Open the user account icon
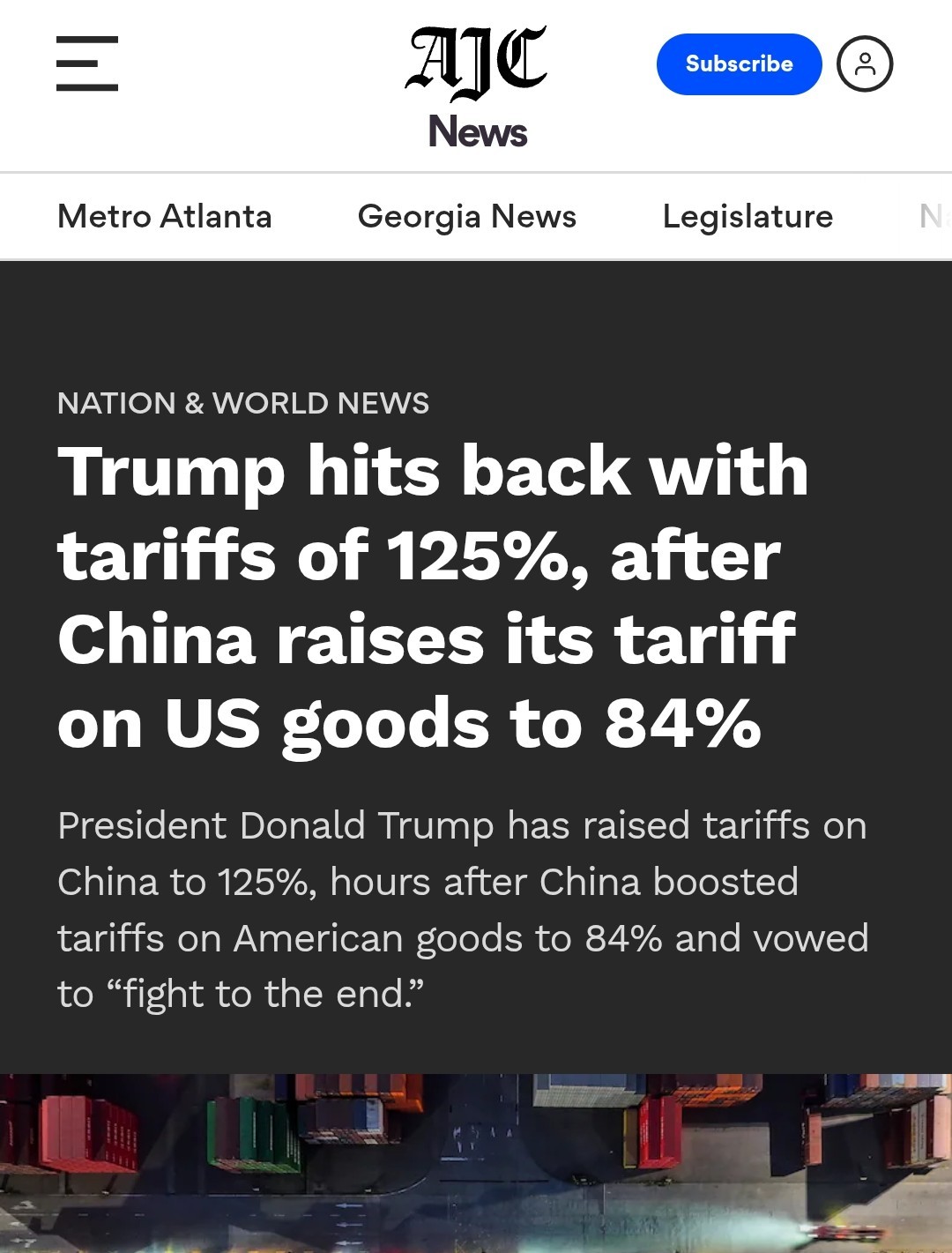Viewport: 952px width, 1253px height. [864, 64]
